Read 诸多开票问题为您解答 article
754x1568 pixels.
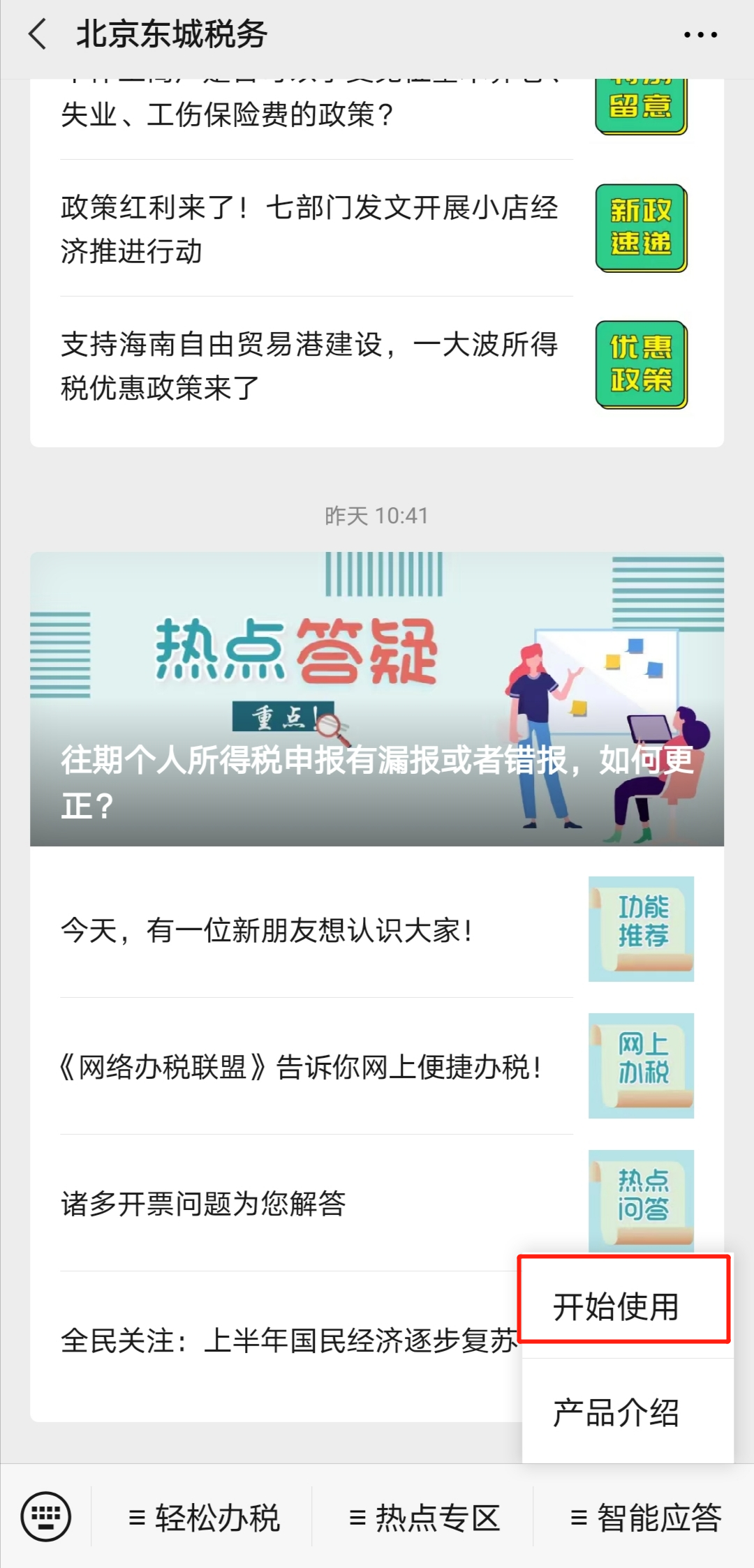coord(377,1203)
